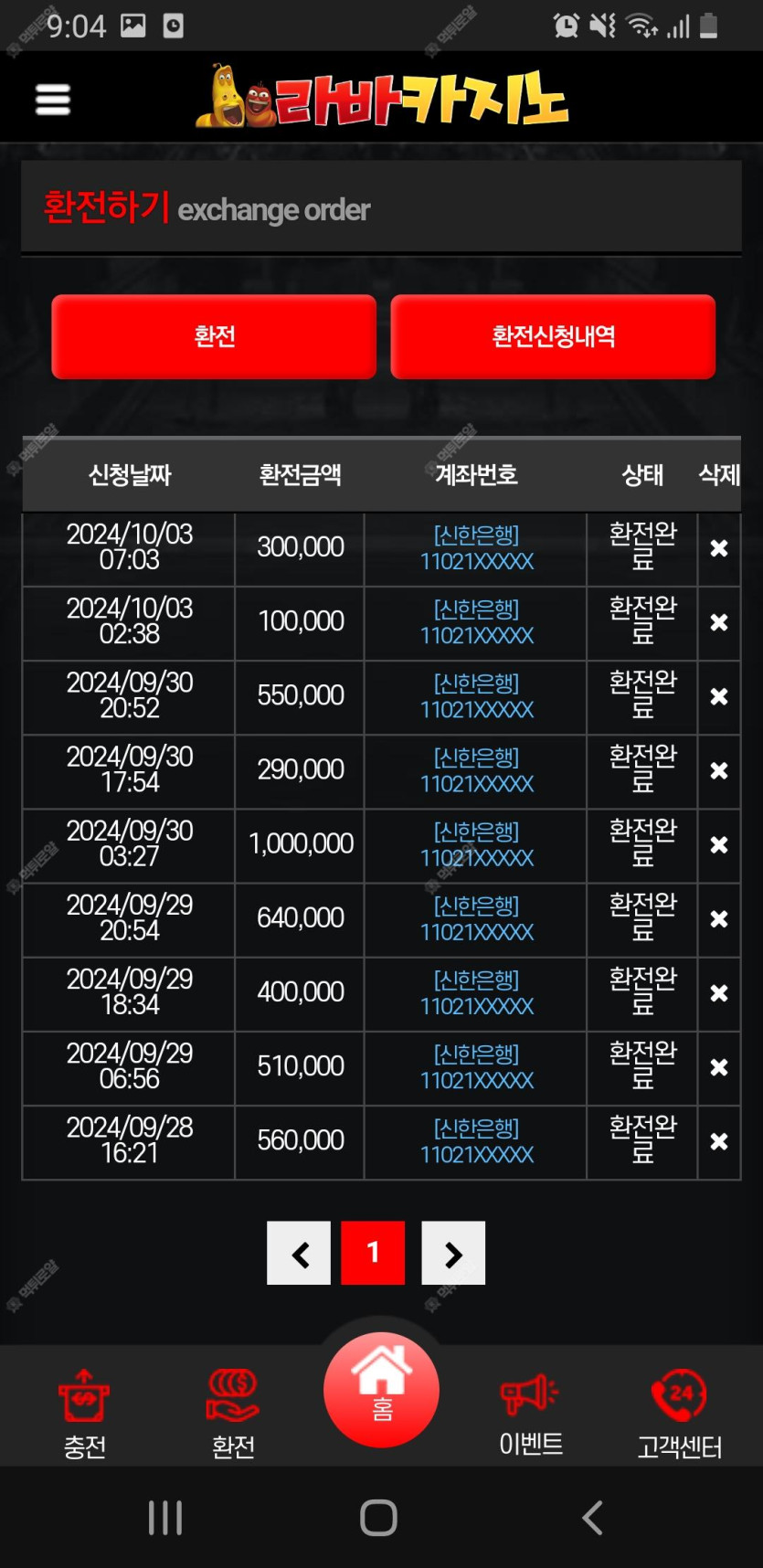Tap the red 환전 button
This screenshot has width=763, height=1568.
tap(214, 336)
